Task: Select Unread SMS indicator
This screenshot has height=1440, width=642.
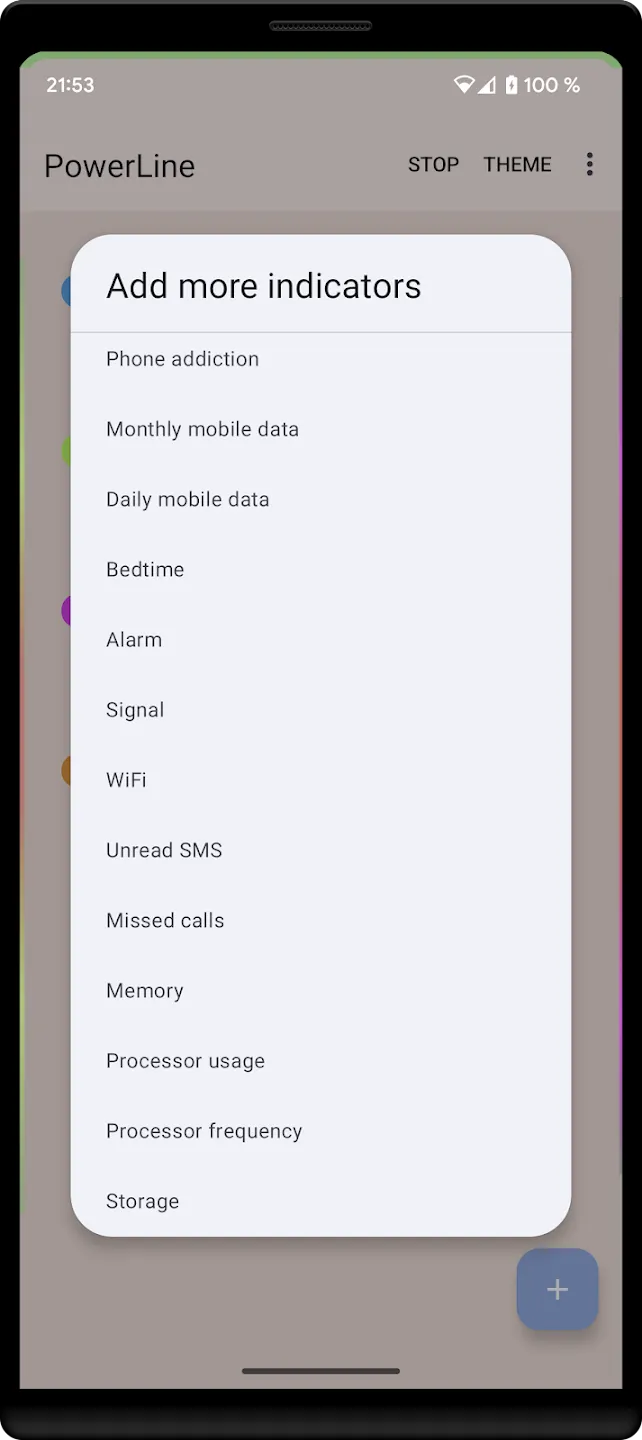Action: pos(165,850)
